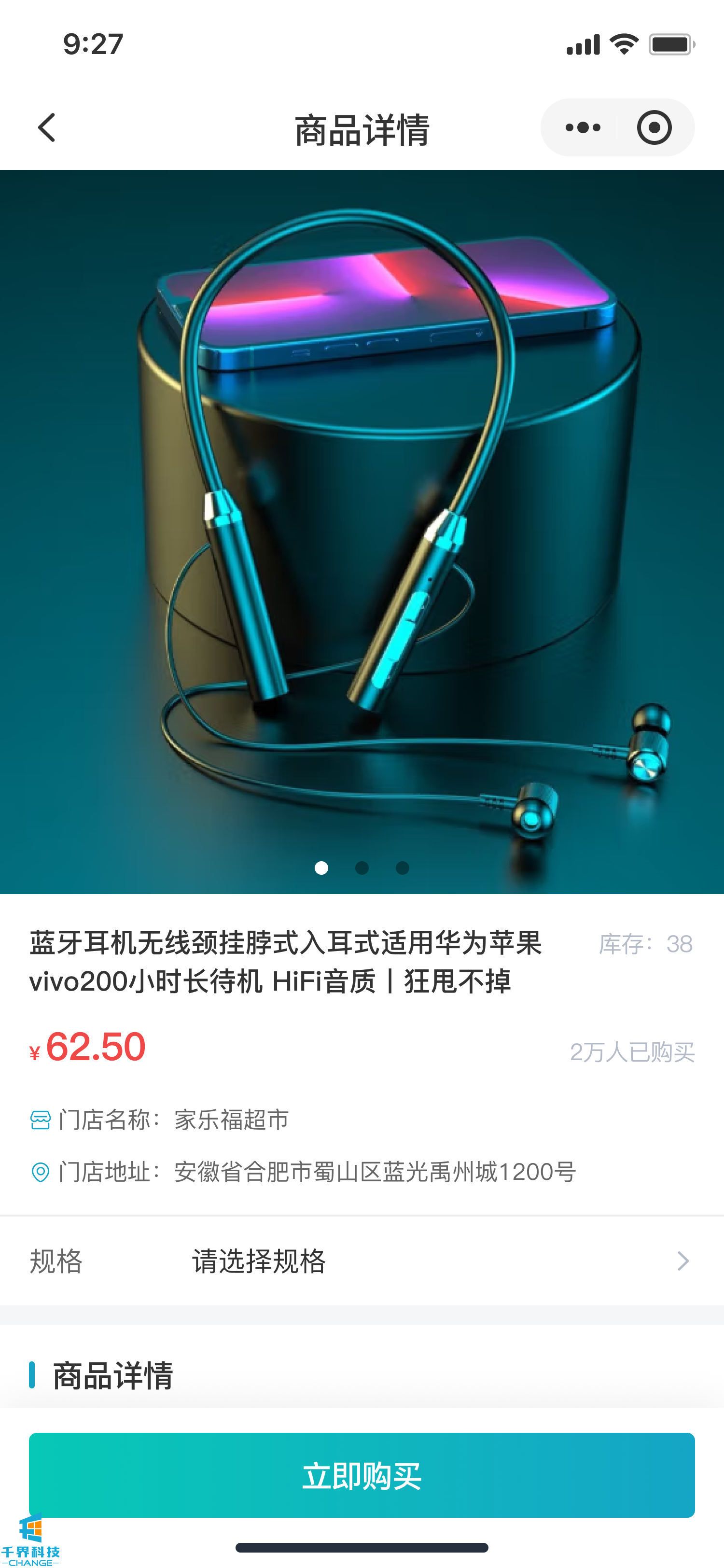This screenshot has width=724, height=1568.
Task: Open the mini program more options menu
Action: (x=582, y=128)
